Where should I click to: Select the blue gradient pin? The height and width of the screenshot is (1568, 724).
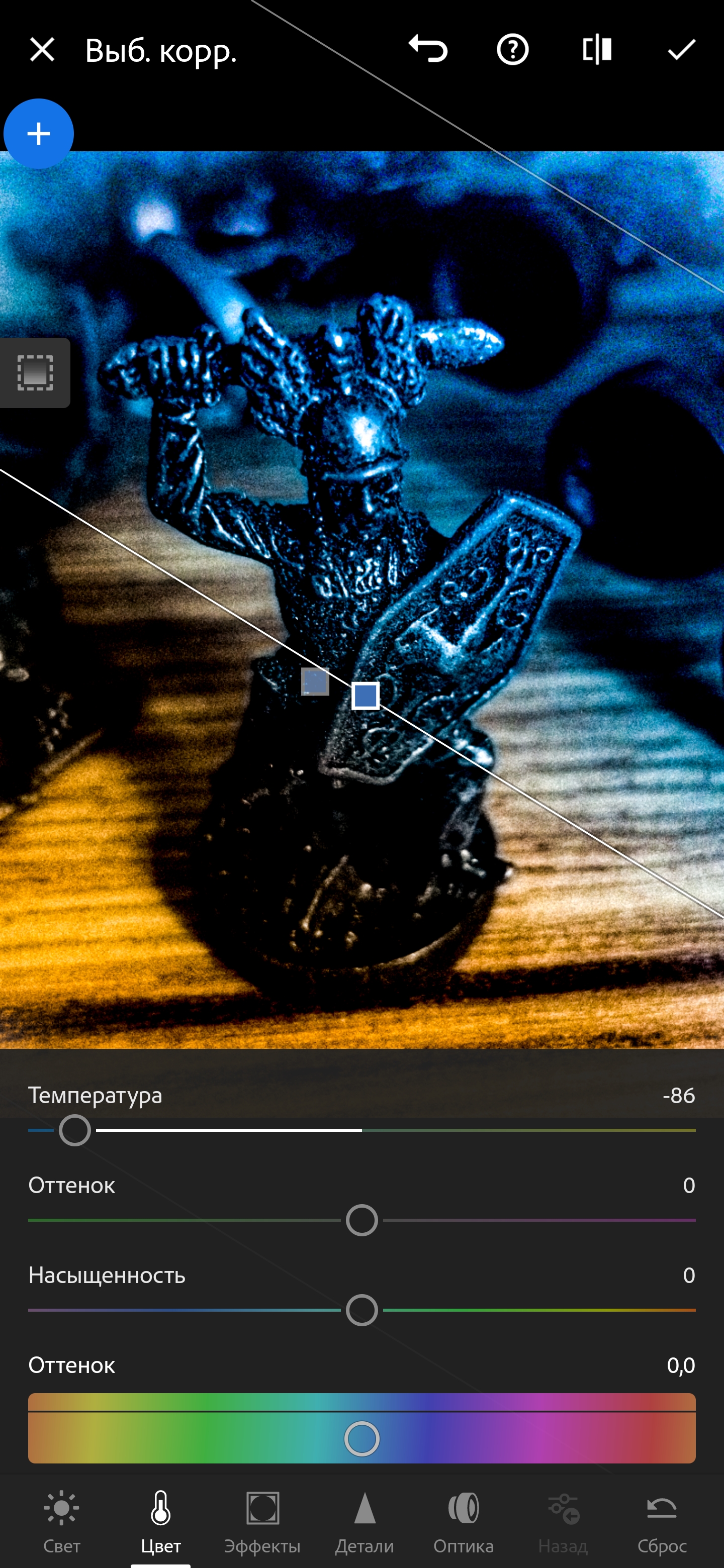[366, 696]
